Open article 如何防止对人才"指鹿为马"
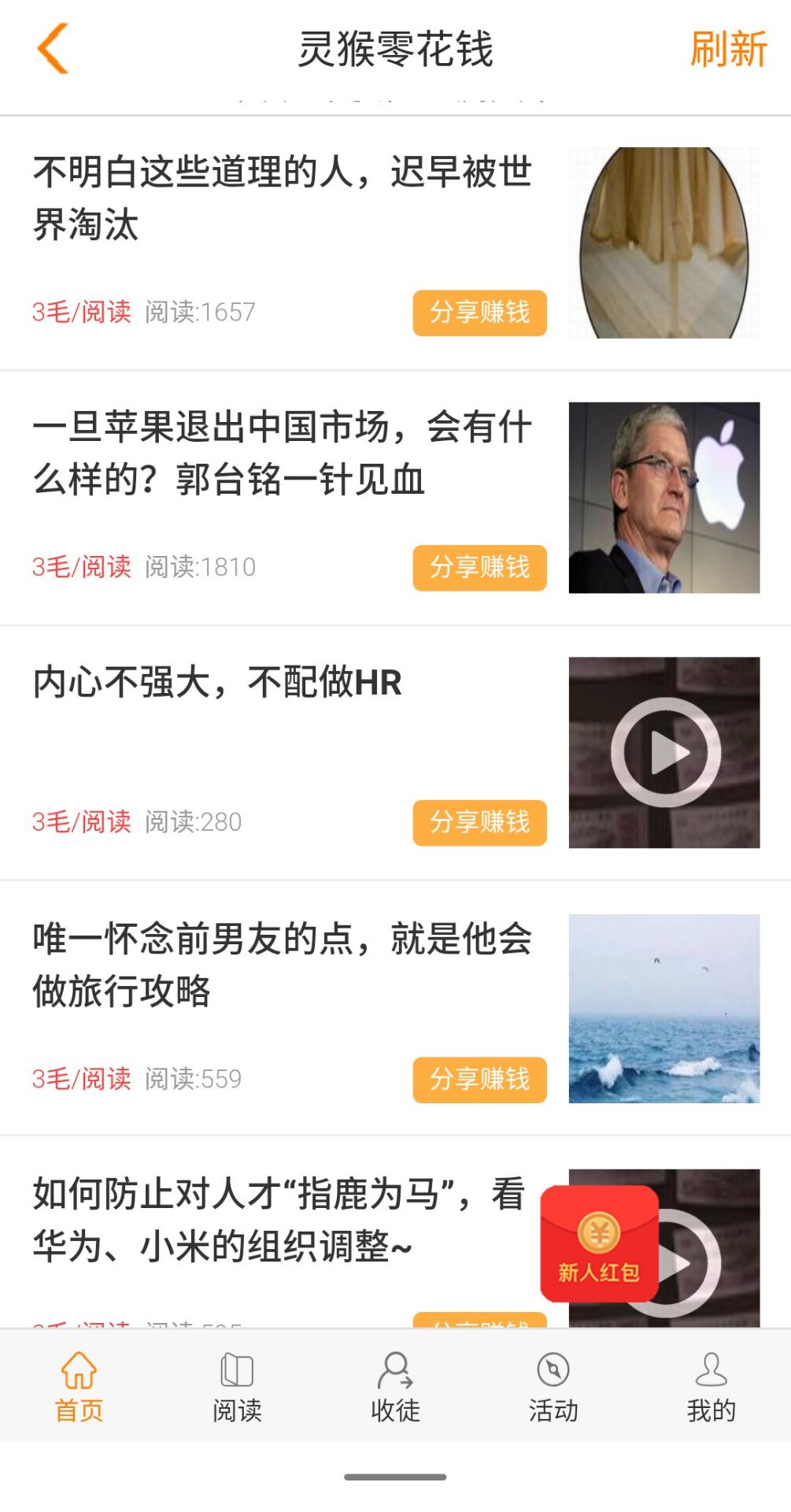Screen dimensions: 791x1512 (x=277, y=1220)
